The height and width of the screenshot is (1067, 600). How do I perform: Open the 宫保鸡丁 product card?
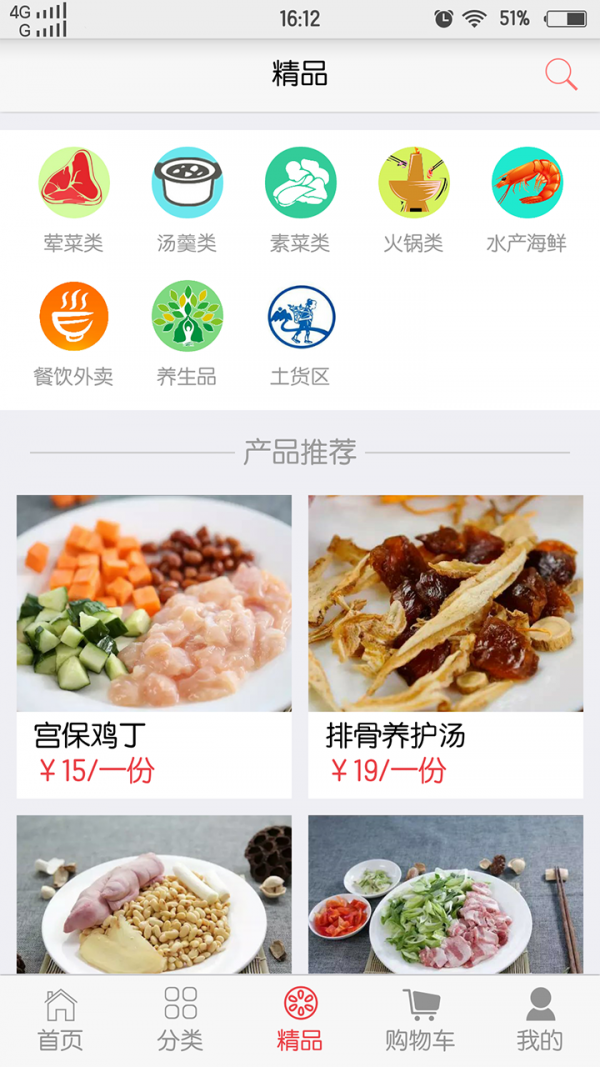[x=154, y=645]
